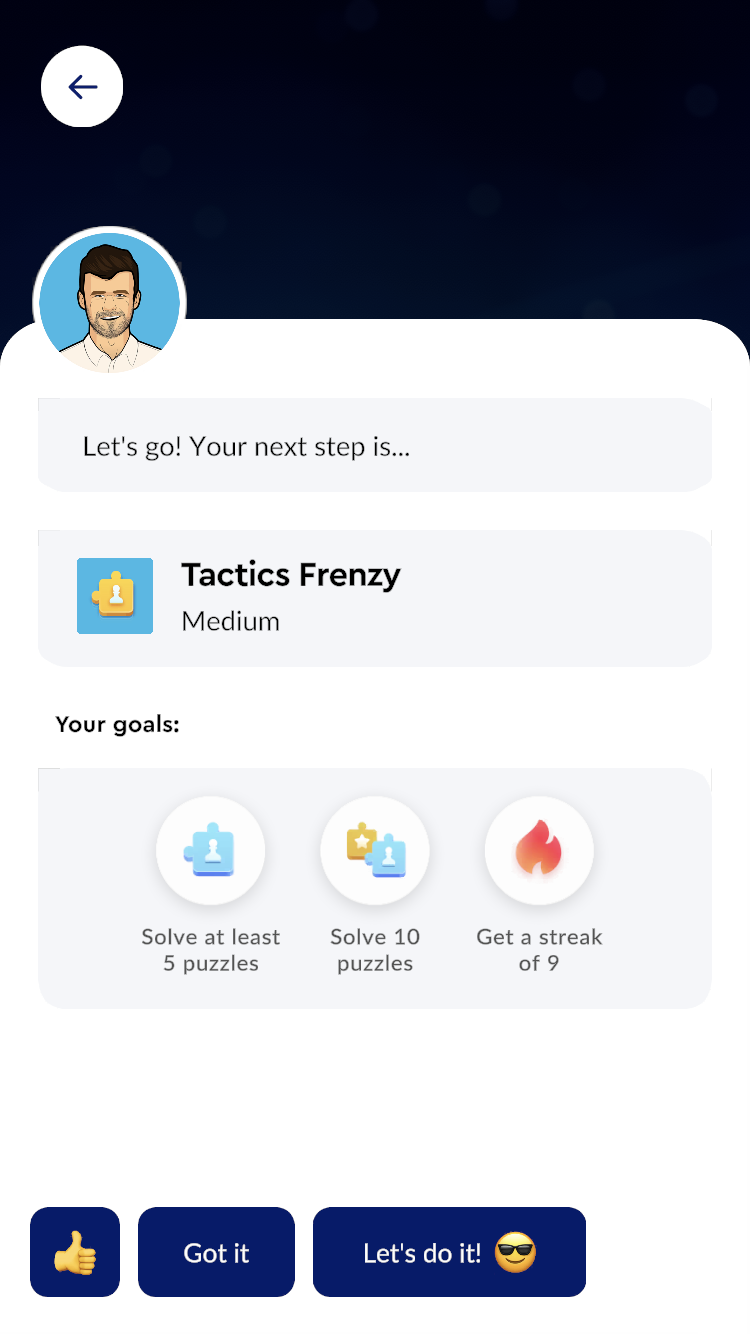Screen dimensions: 750x1334
Task: Choose the Let's do it! reply
Action: 449,1252
